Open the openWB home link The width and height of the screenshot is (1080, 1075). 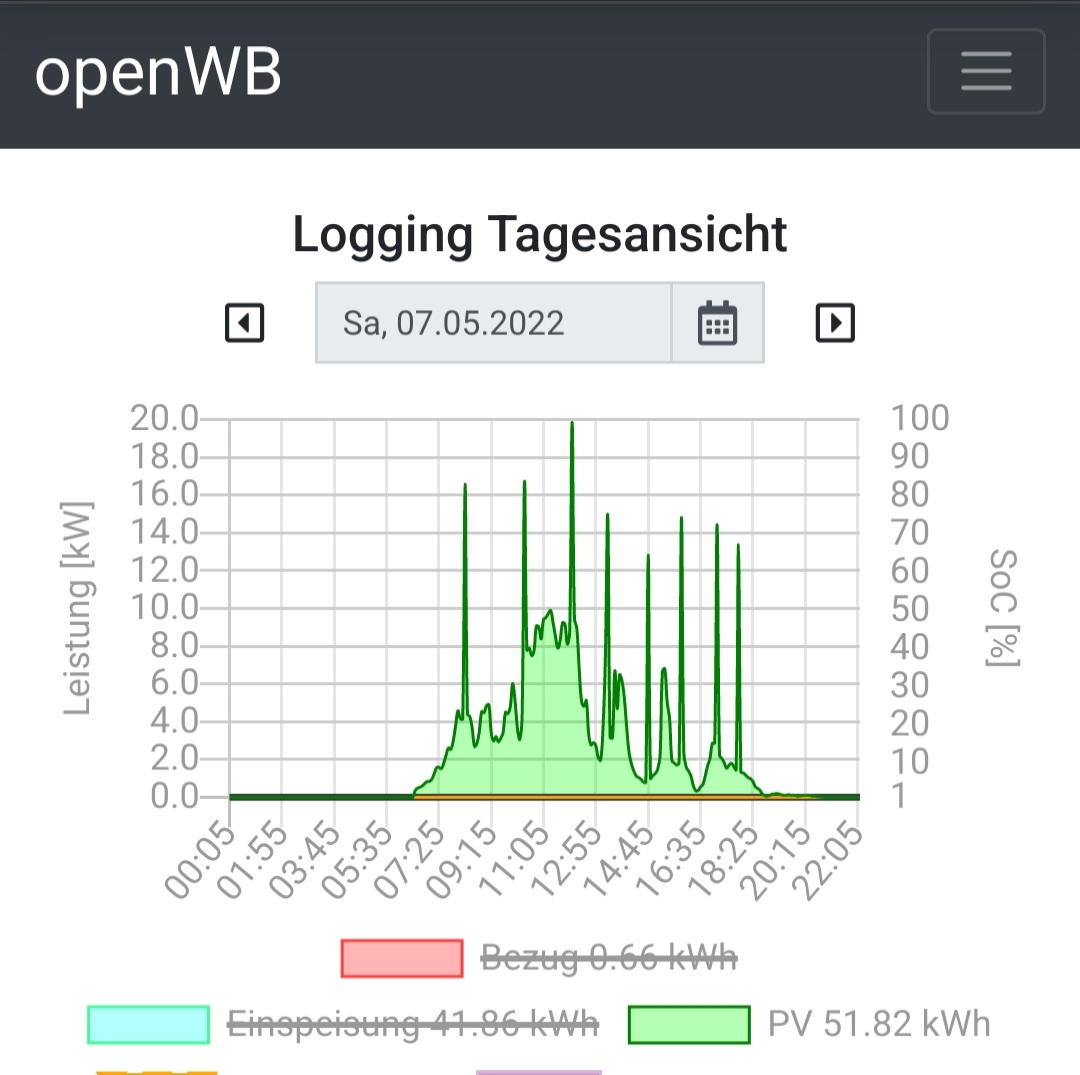[x=158, y=72]
